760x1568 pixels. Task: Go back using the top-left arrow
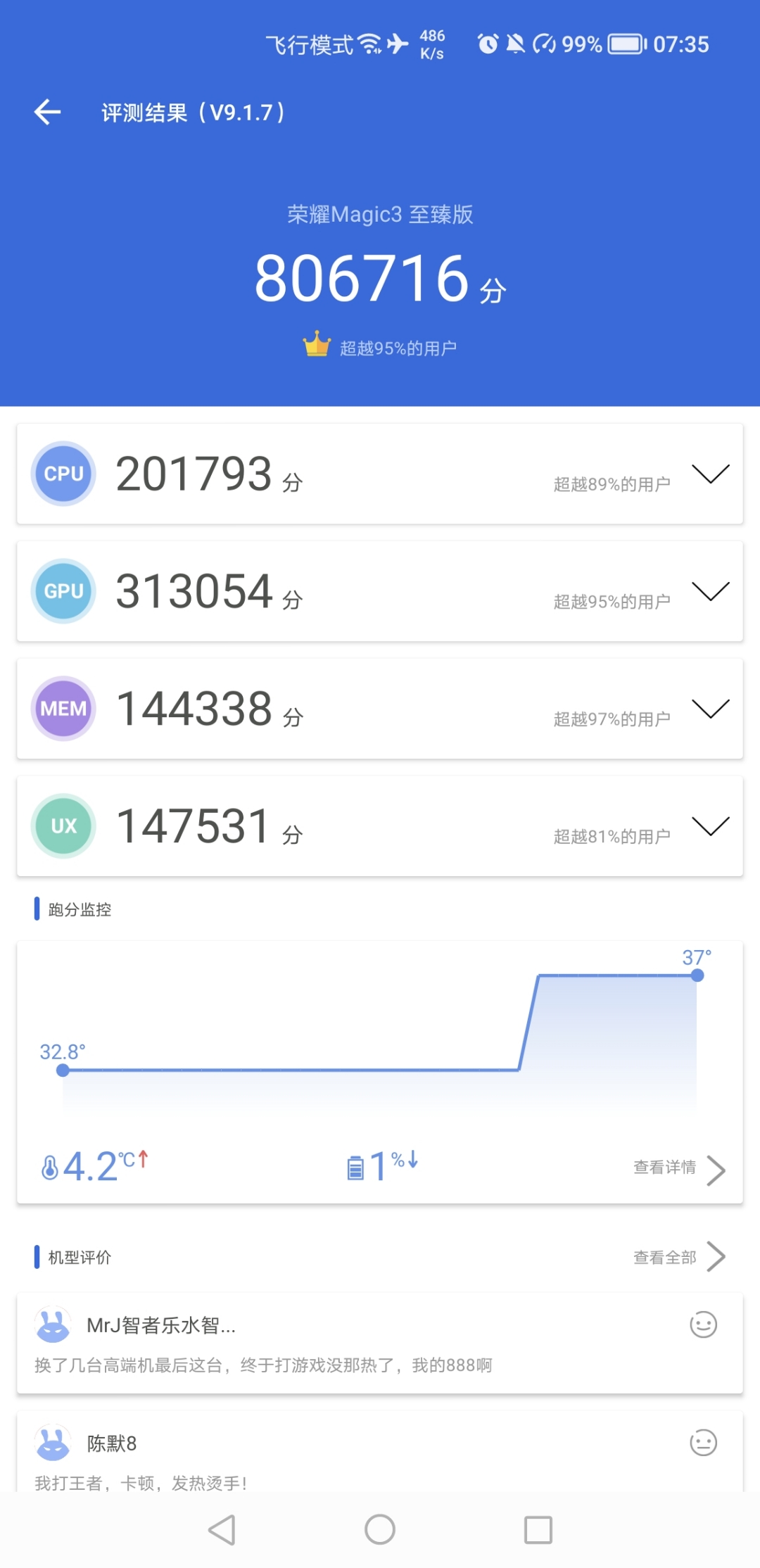(47, 112)
